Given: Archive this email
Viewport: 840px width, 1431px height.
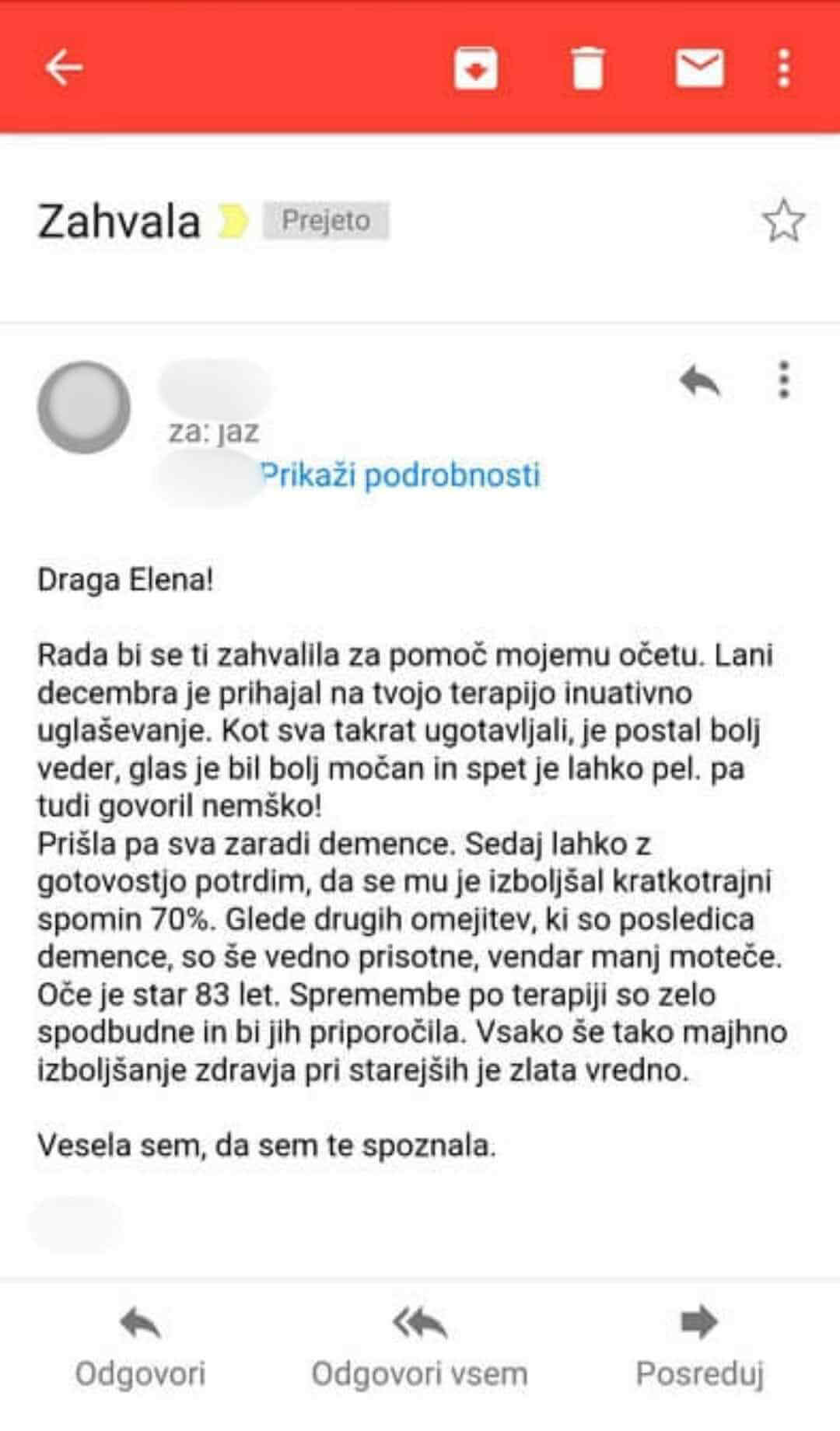Looking at the screenshot, I should (475, 68).
